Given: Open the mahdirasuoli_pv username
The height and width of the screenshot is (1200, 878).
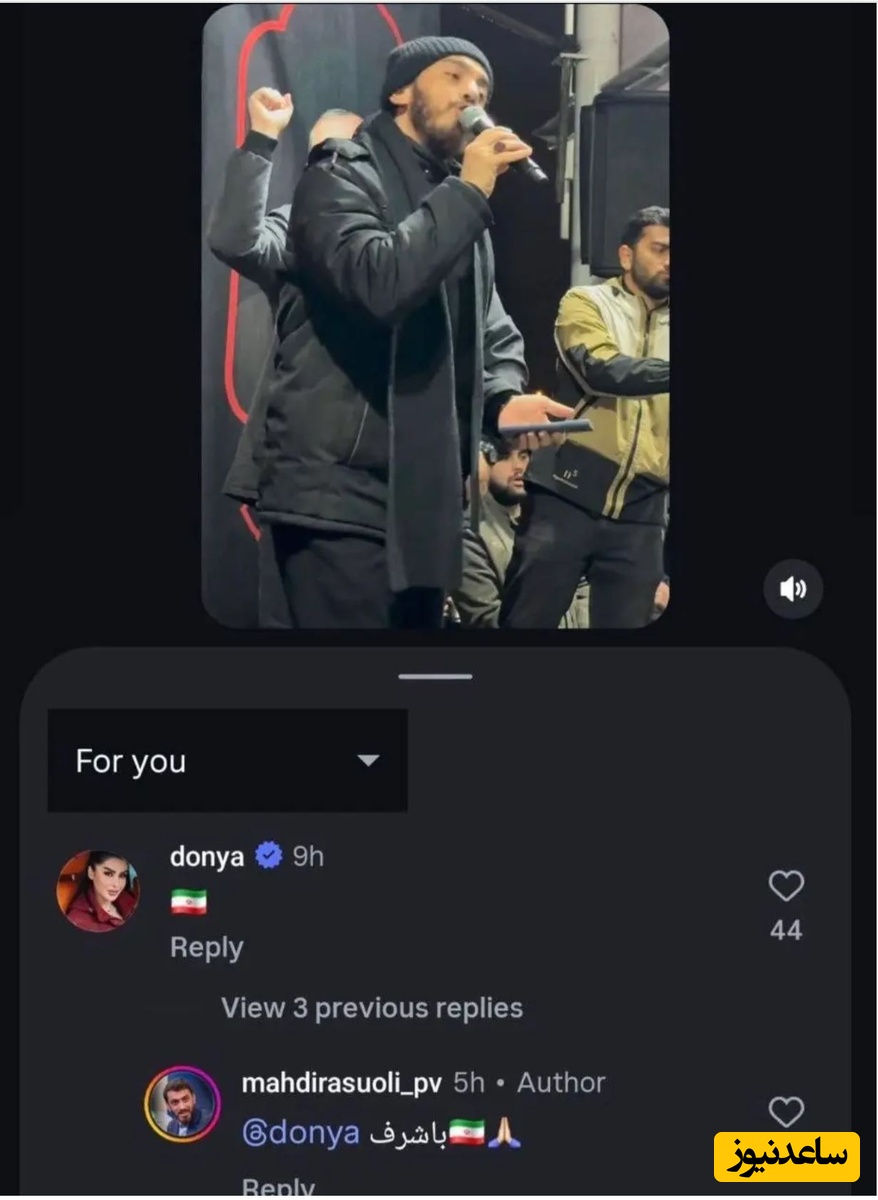Looking at the screenshot, I should click(341, 1083).
